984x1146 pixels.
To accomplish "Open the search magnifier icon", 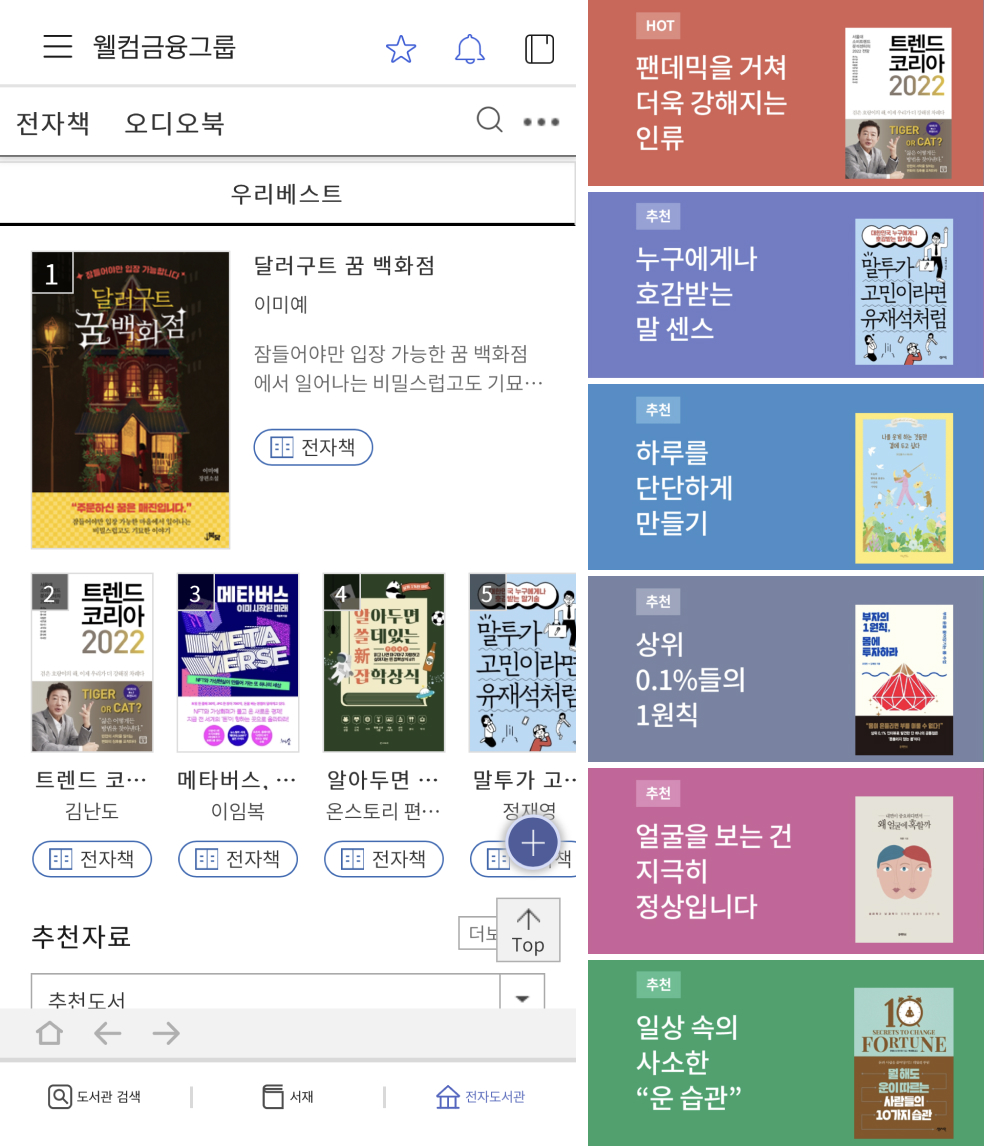I will 489,121.
